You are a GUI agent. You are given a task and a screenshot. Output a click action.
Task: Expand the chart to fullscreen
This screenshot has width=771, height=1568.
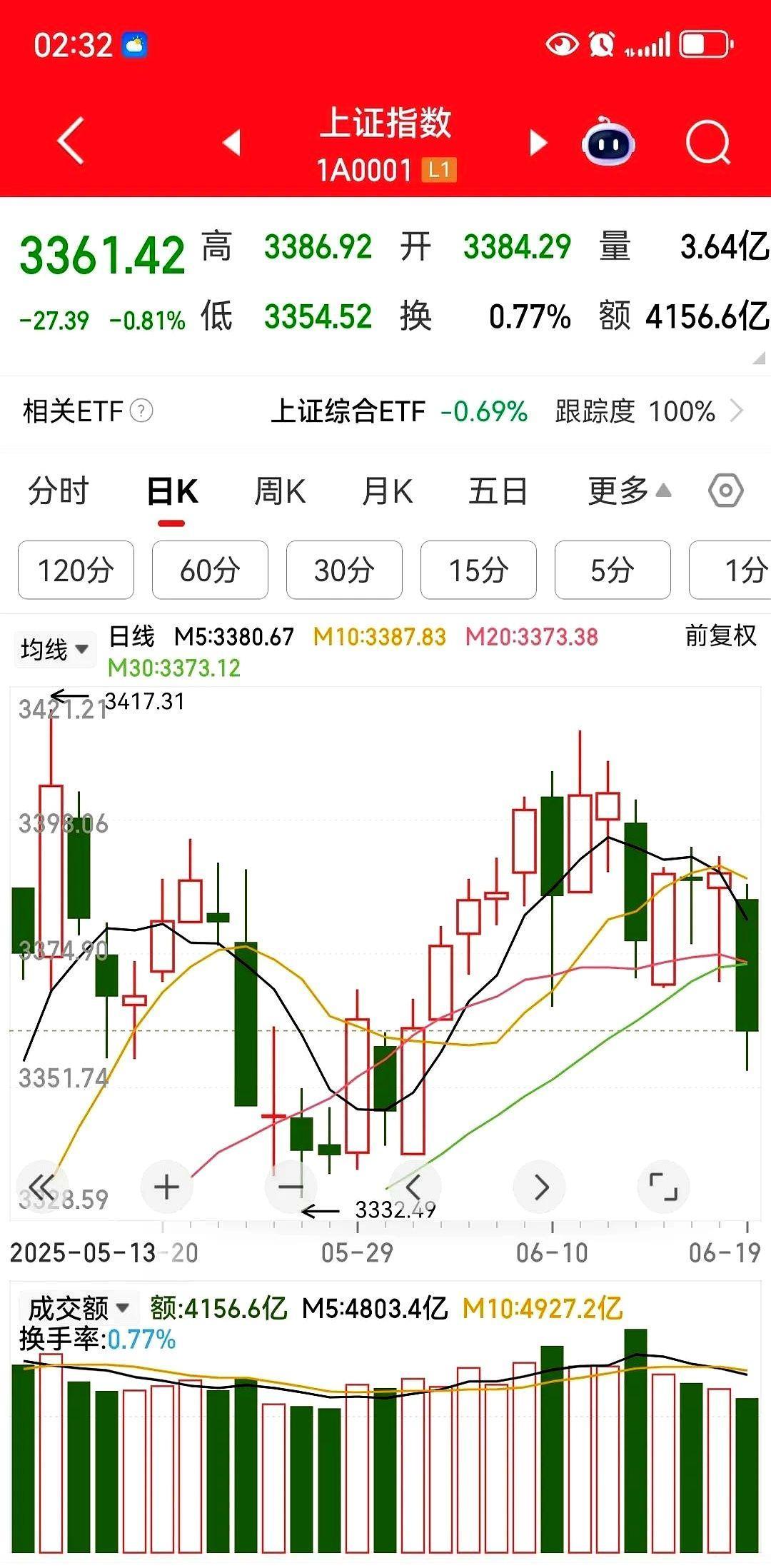click(663, 1187)
